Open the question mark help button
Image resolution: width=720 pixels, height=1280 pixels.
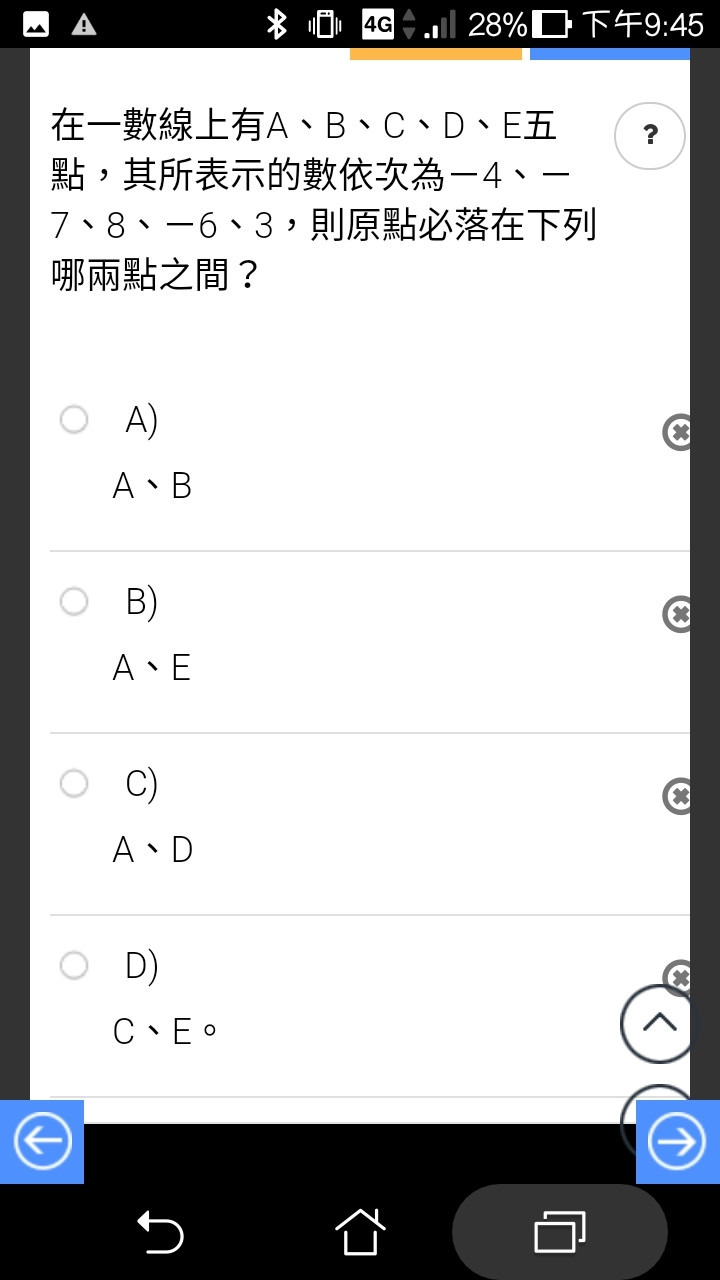click(x=650, y=135)
